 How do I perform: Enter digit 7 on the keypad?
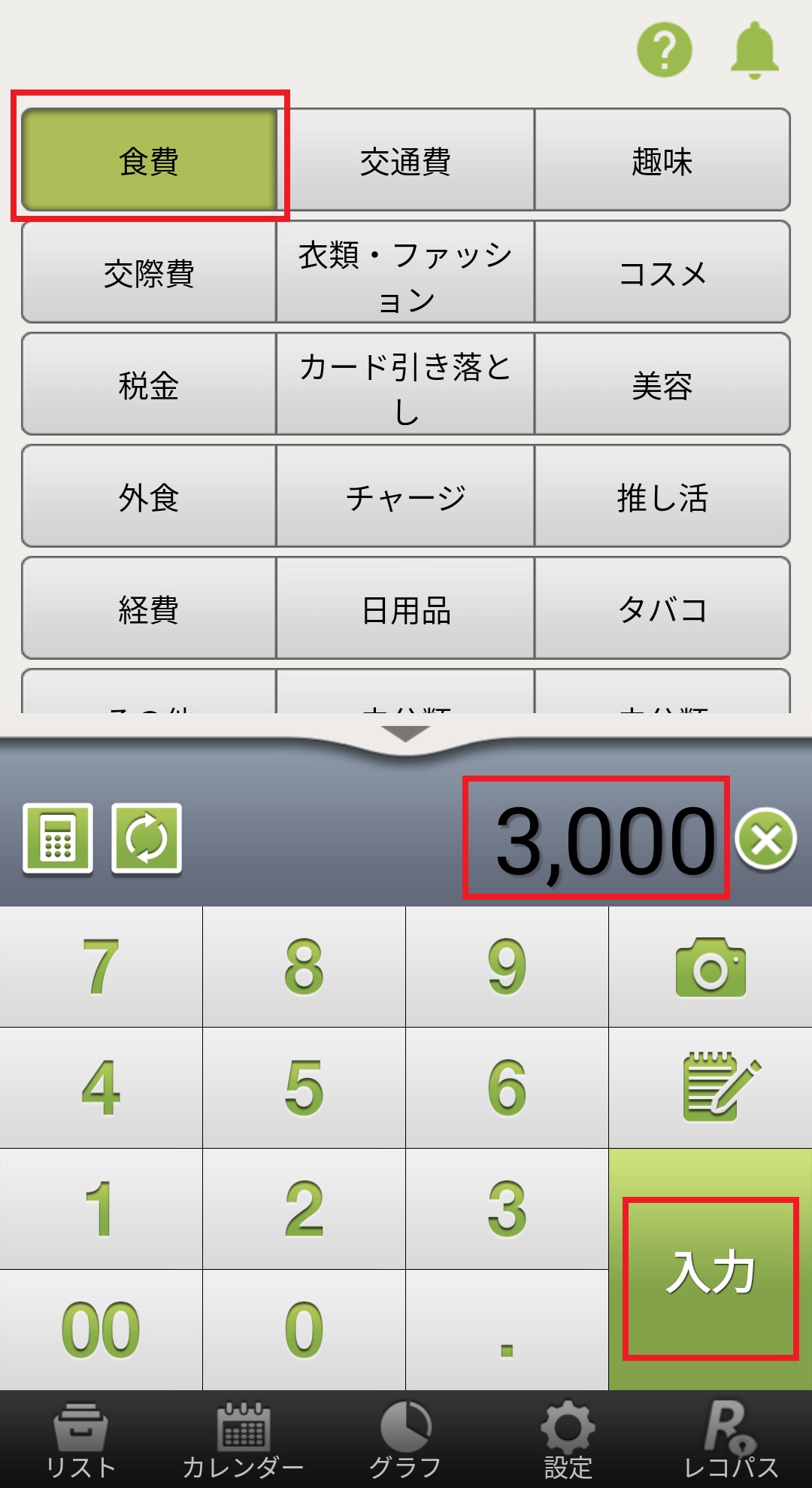[101, 967]
